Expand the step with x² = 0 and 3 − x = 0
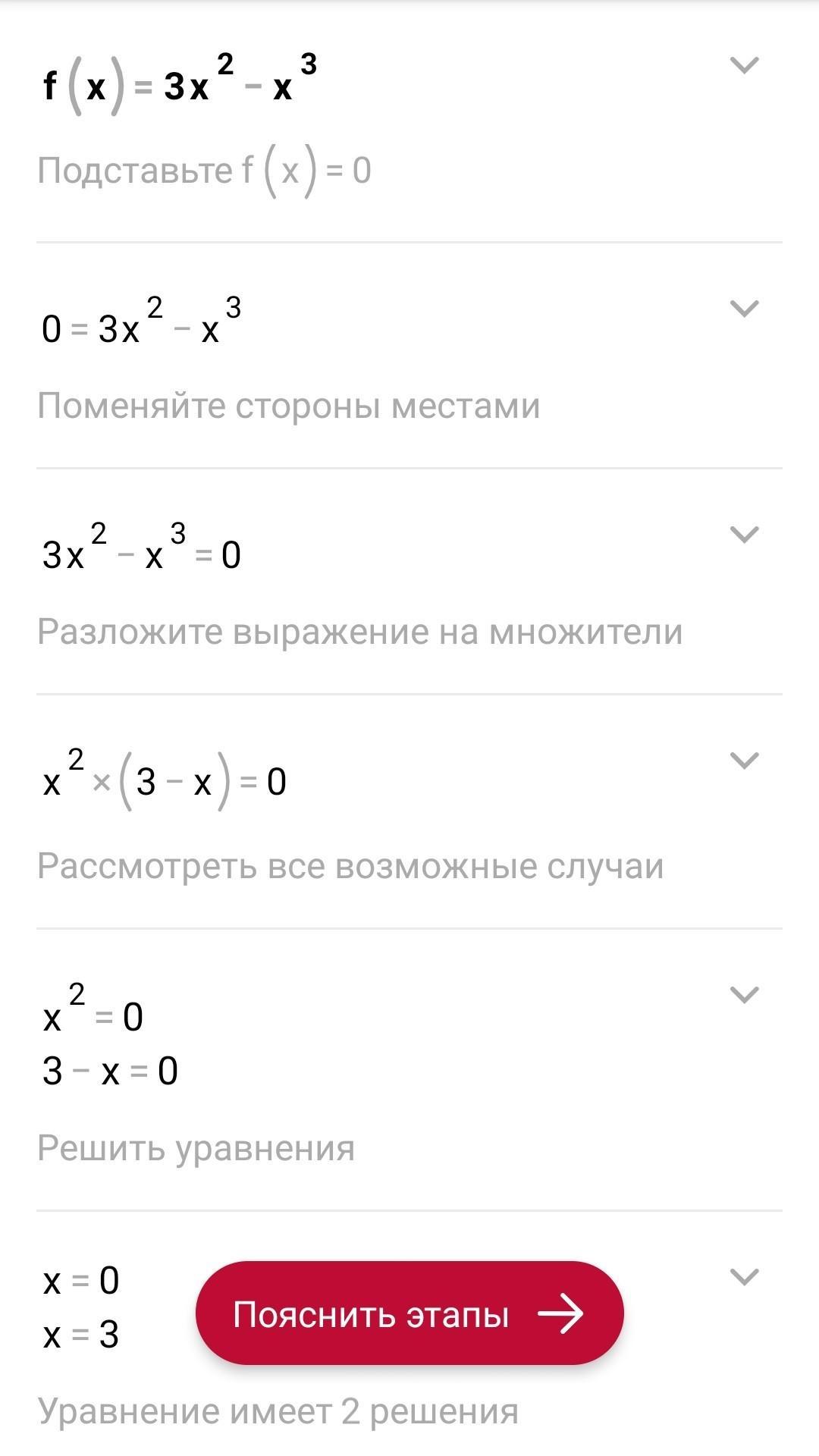Image resolution: width=819 pixels, height=1456 pixels. coord(743,994)
